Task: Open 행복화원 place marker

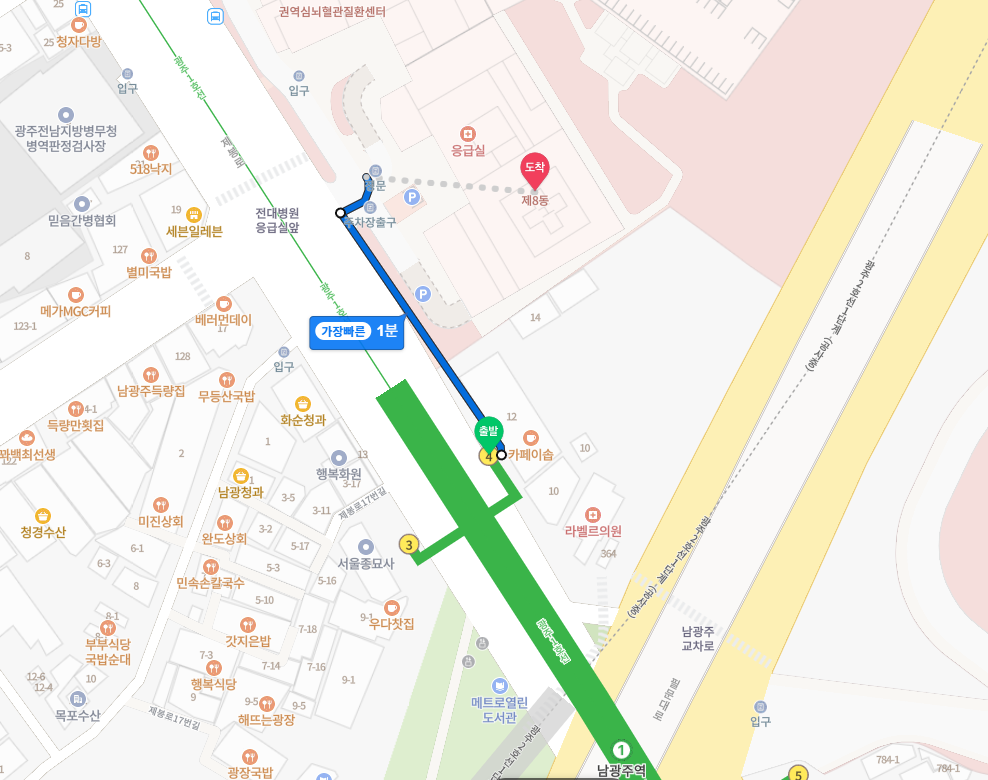Action: coord(338,457)
